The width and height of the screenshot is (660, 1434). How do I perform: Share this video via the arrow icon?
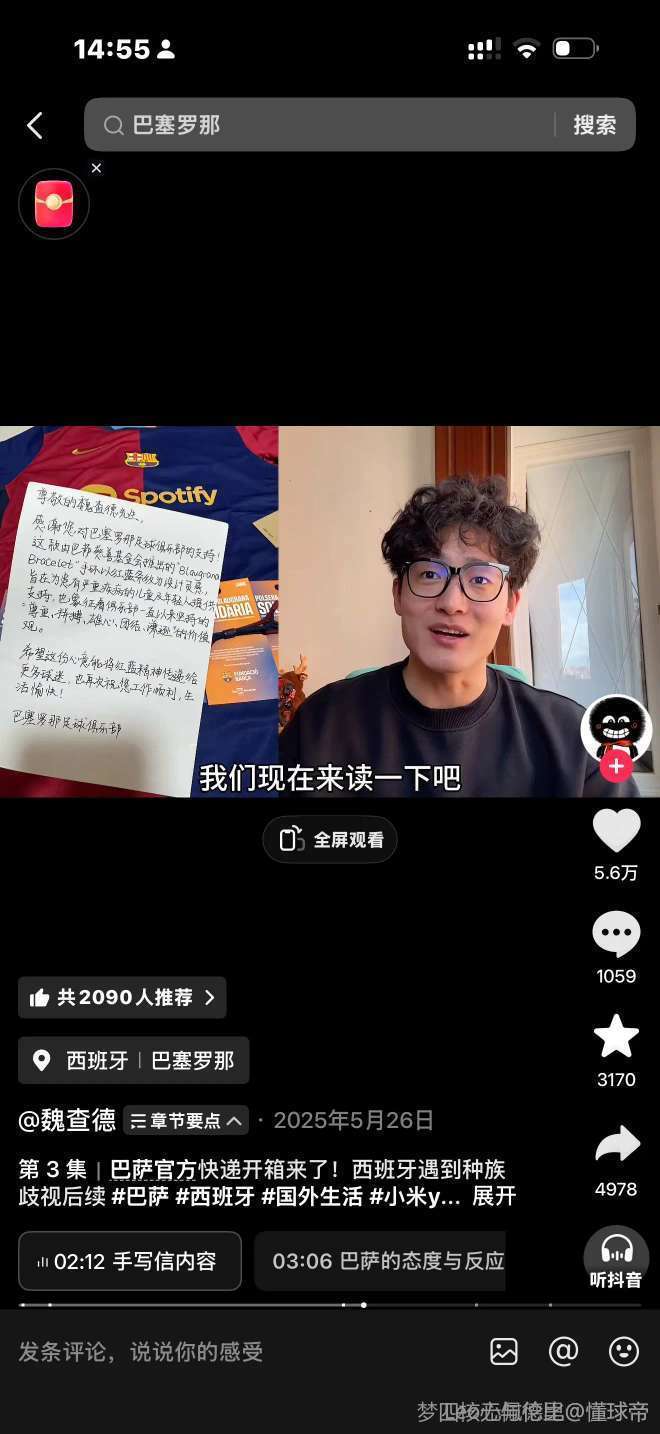[616, 1145]
